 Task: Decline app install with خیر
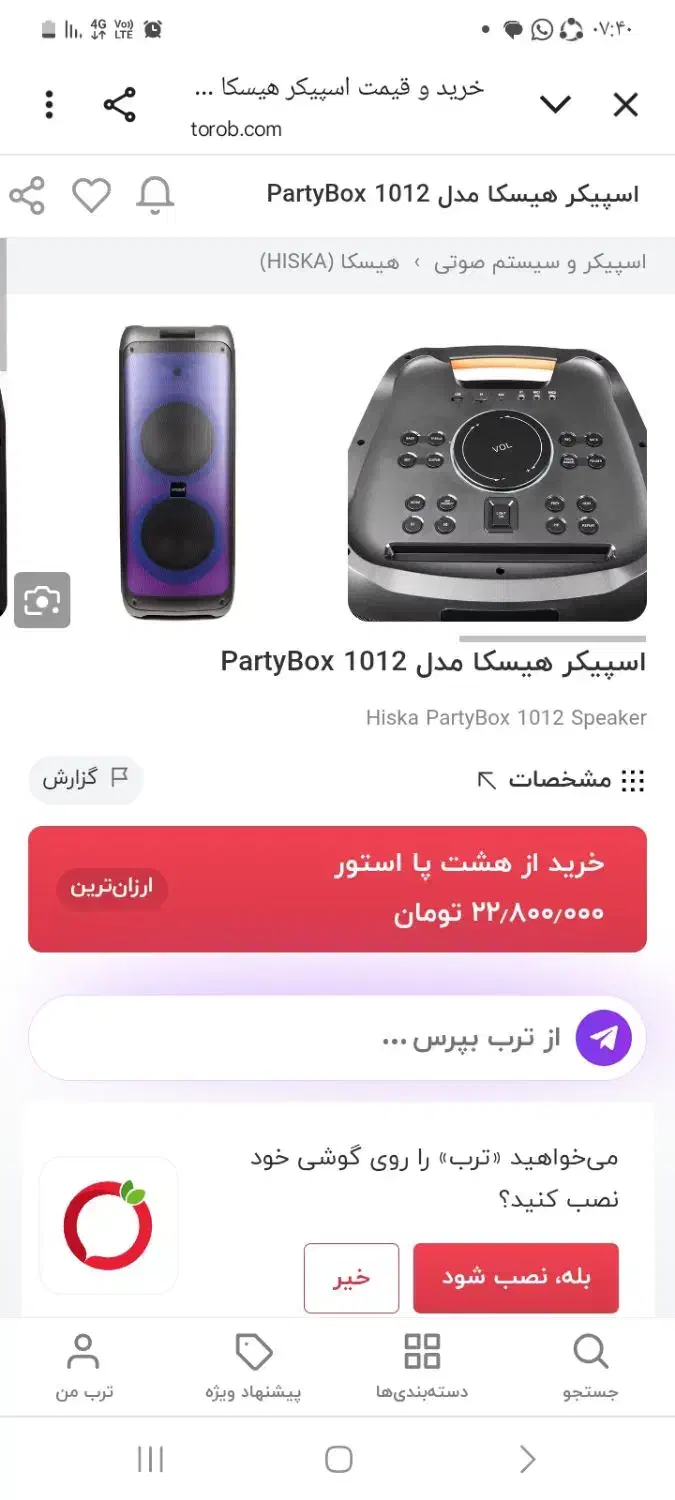351,1277
